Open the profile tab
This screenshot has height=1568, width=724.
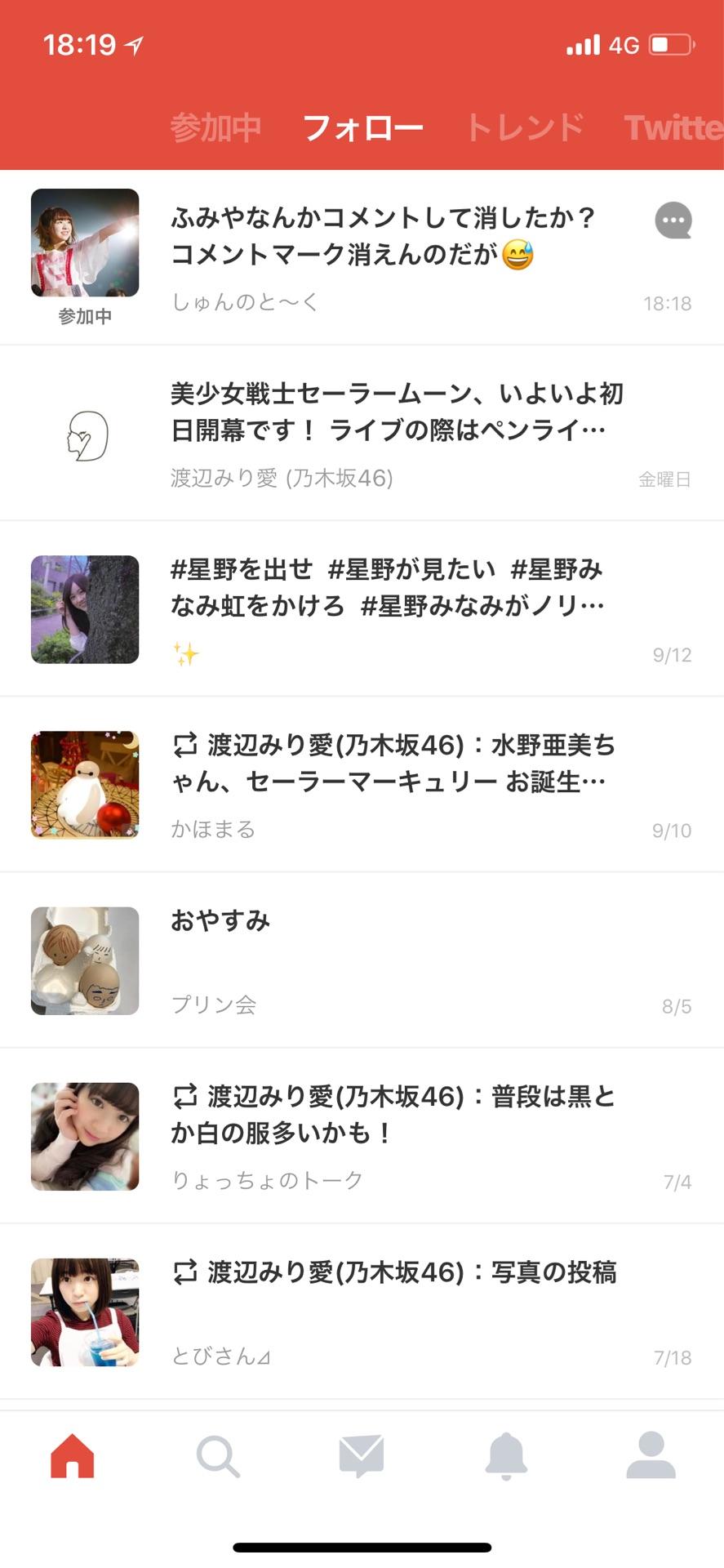click(x=651, y=1455)
